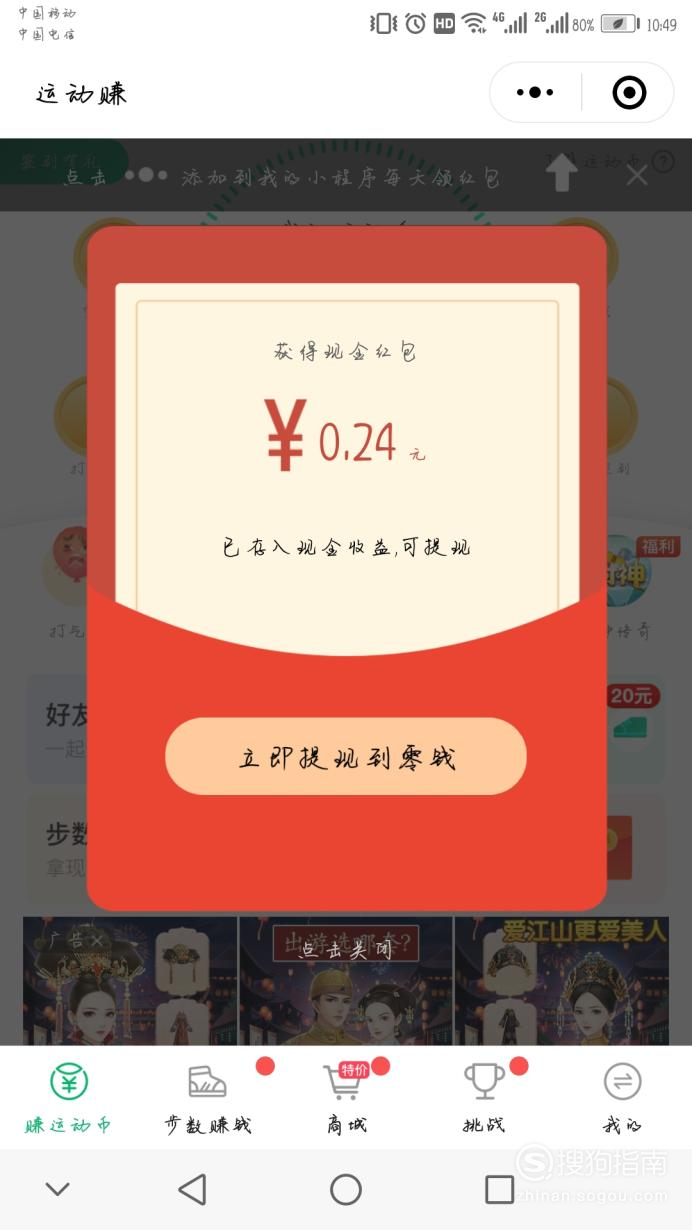Dismiss red packet via 点击关闭
692x1230 pixels.
(346, 949)
